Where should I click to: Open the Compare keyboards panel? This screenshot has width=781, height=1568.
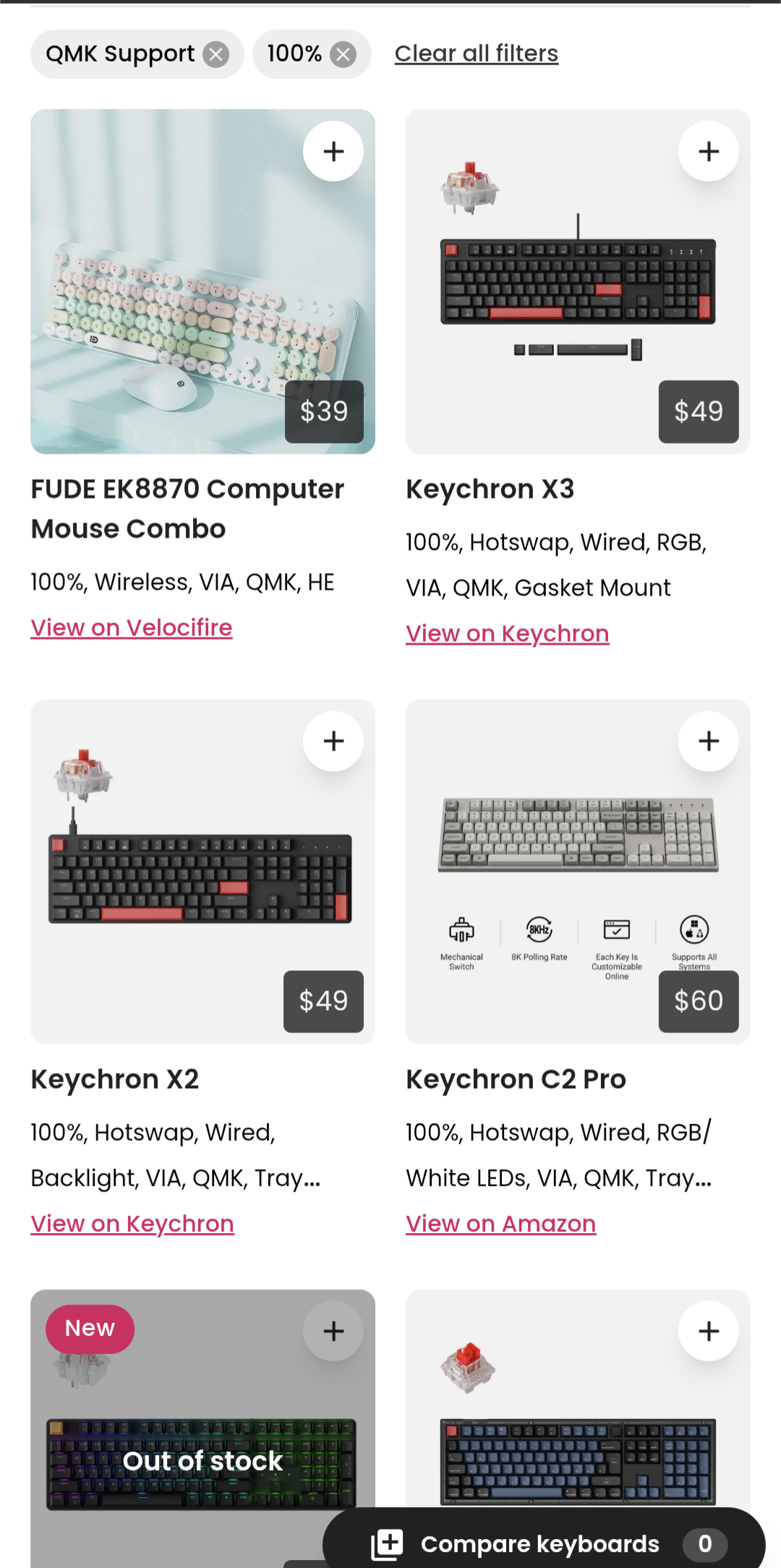542,1543
